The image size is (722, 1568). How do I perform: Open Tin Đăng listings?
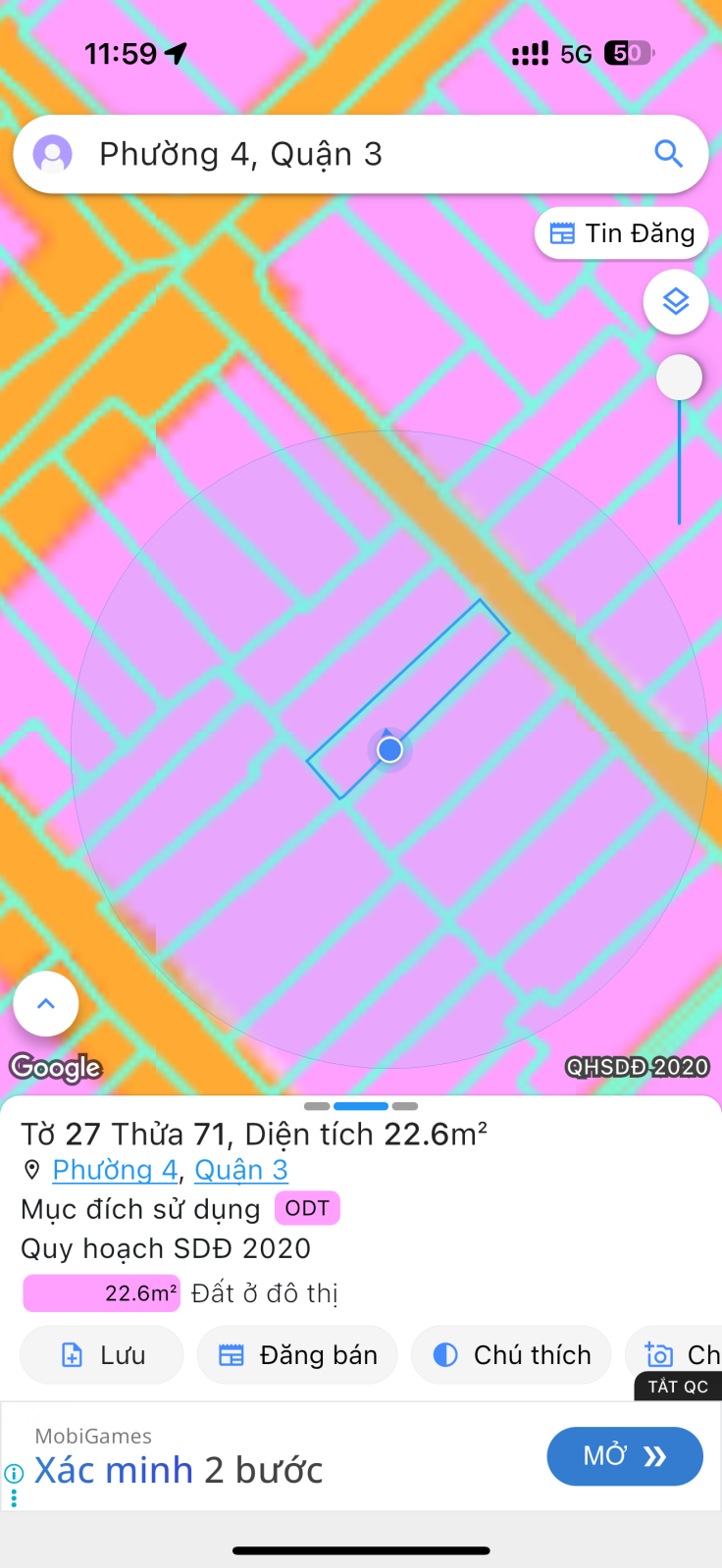click(x=621, y=233)
